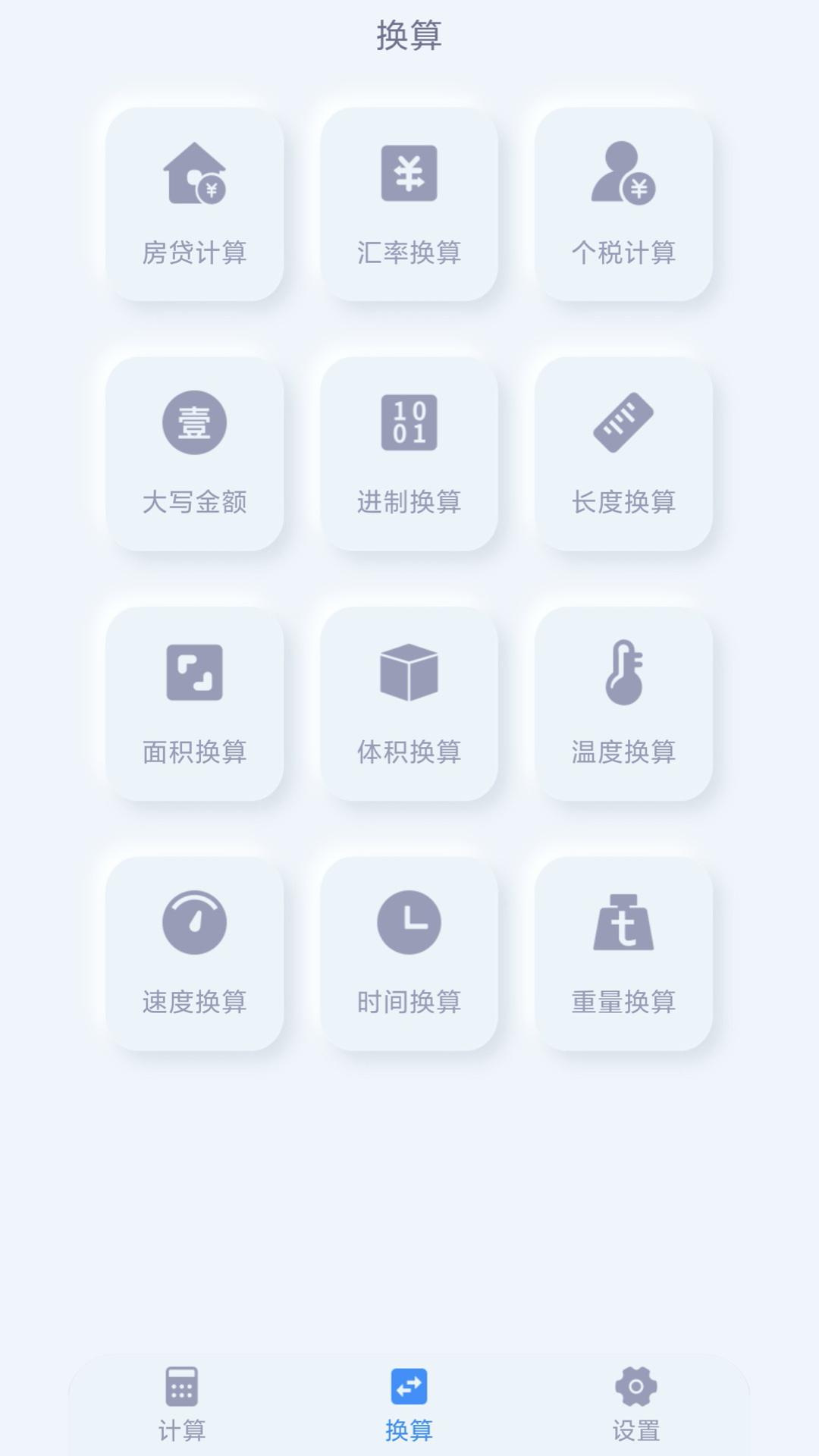Image resolution: width=819 pixels, height=1456 pixels.
Task: Select the speedometer icon for speed conversion
Action: pyautogui.click(x=196, y=921)
